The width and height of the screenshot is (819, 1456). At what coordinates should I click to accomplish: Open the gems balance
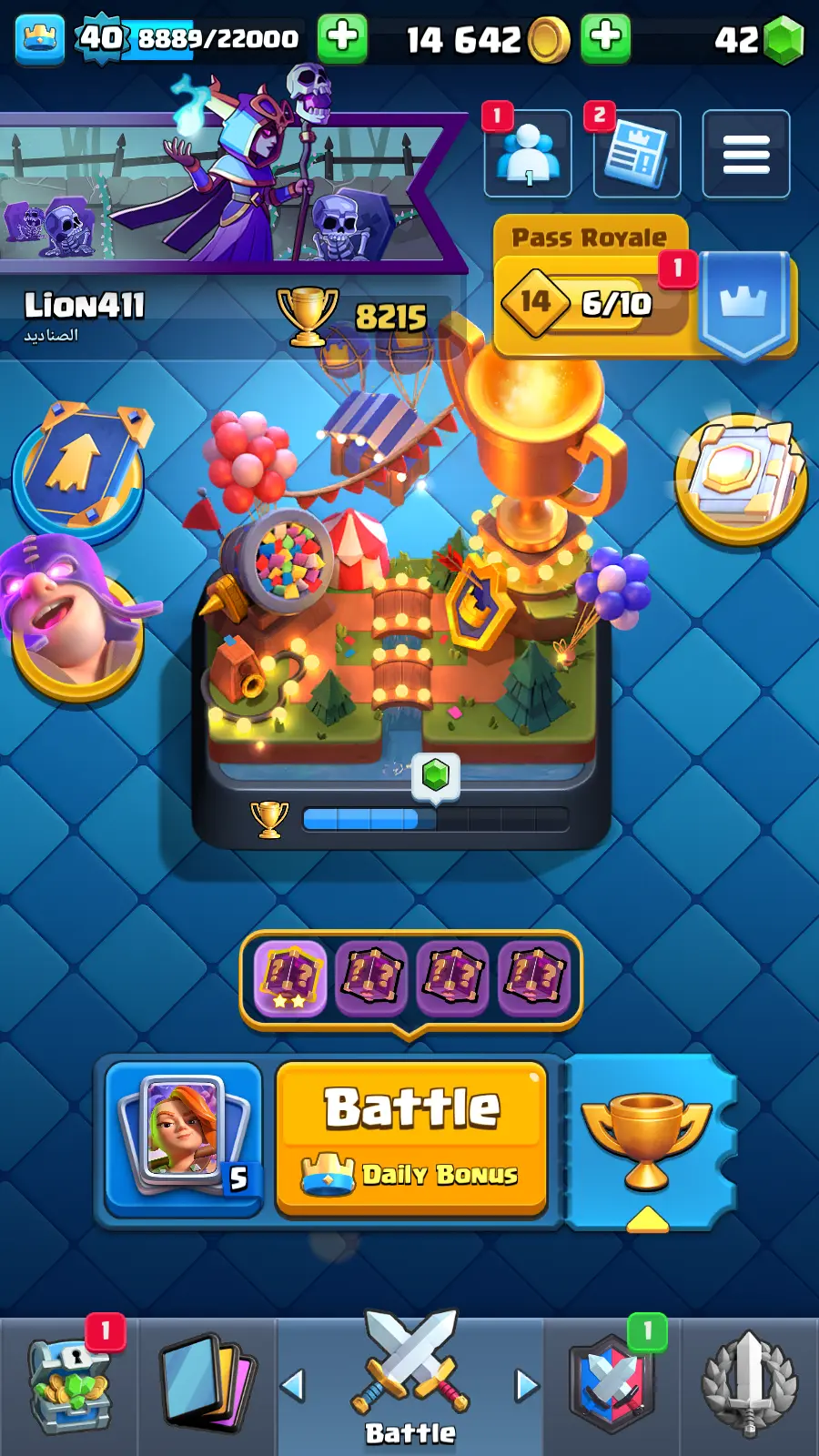(760, 39)
